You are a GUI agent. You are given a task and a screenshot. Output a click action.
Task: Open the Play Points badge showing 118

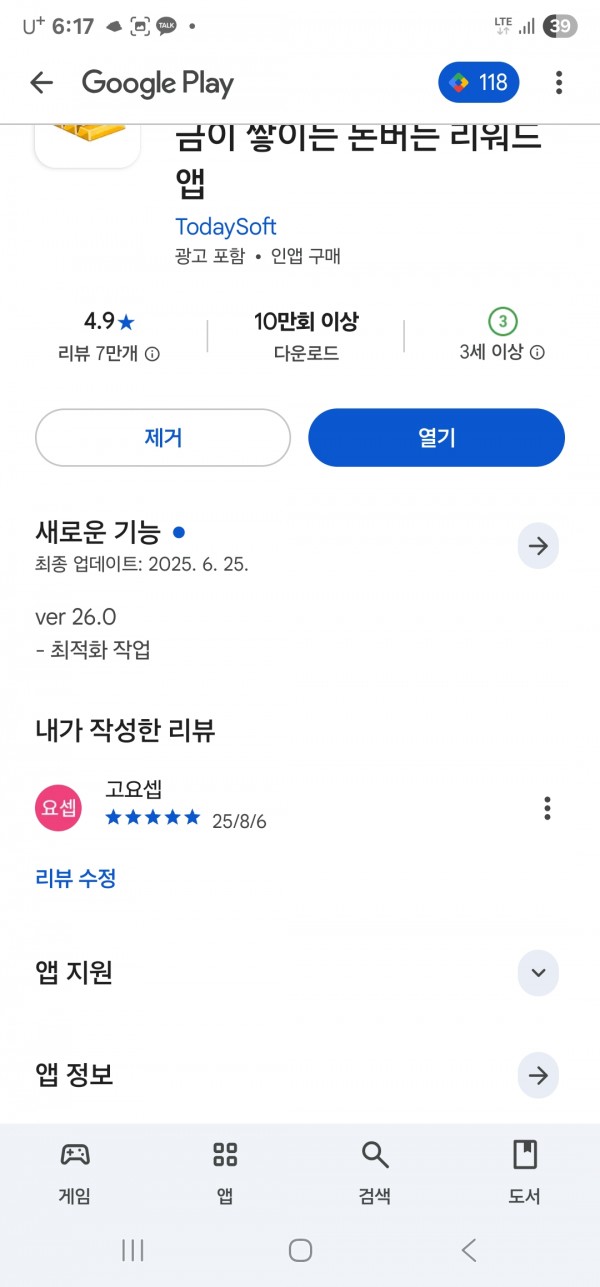point(478,83)
